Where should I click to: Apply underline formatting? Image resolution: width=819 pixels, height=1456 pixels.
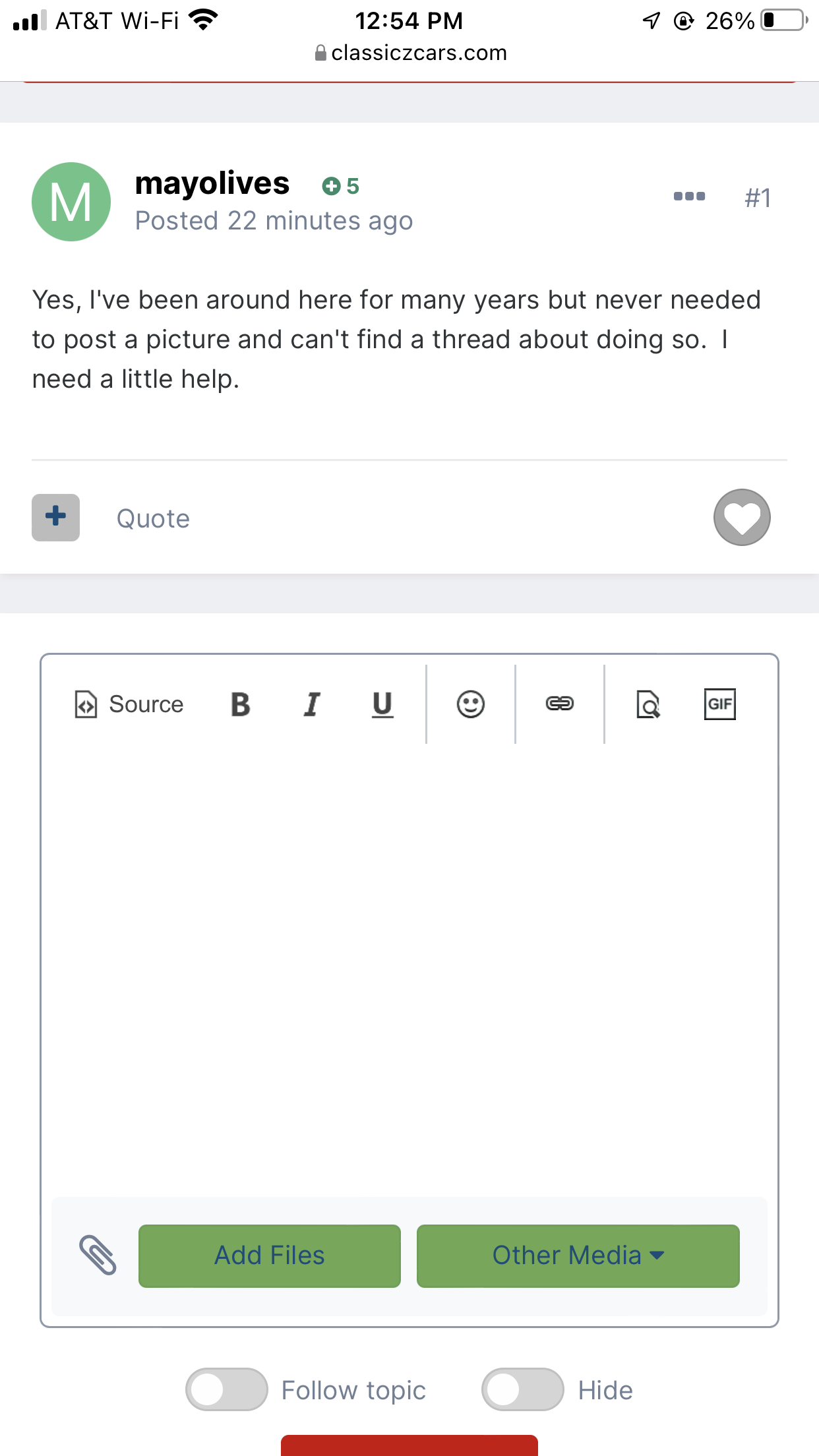[x=382, y=704]
